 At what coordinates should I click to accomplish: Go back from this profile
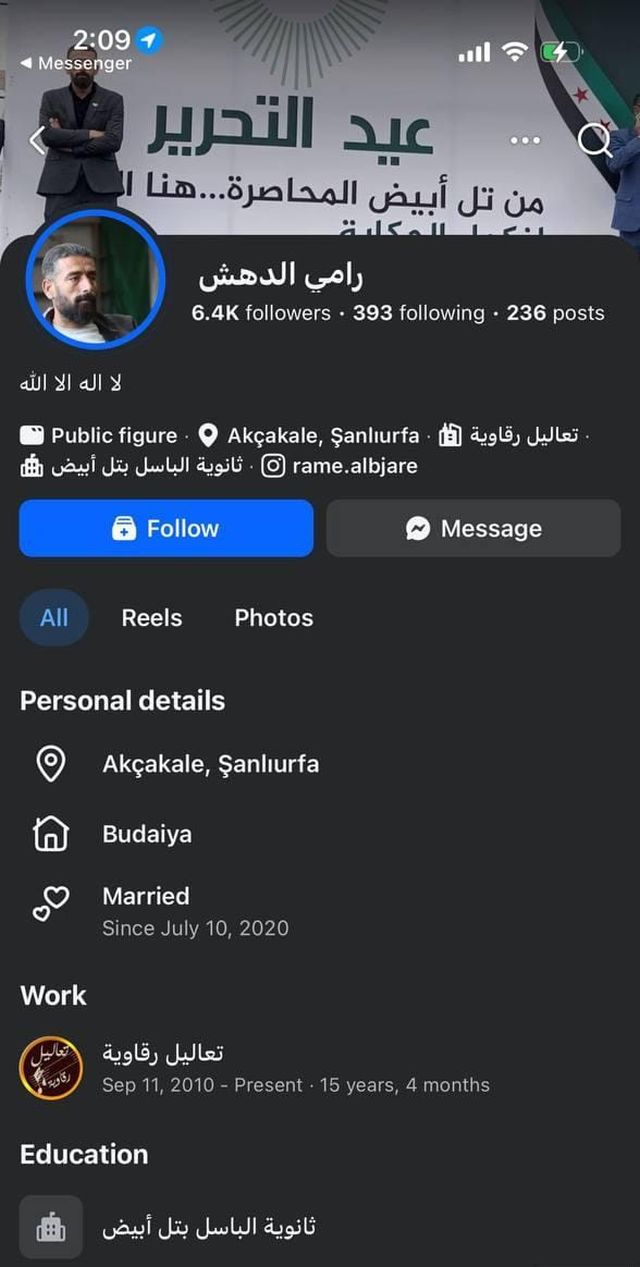click(37, 141)
